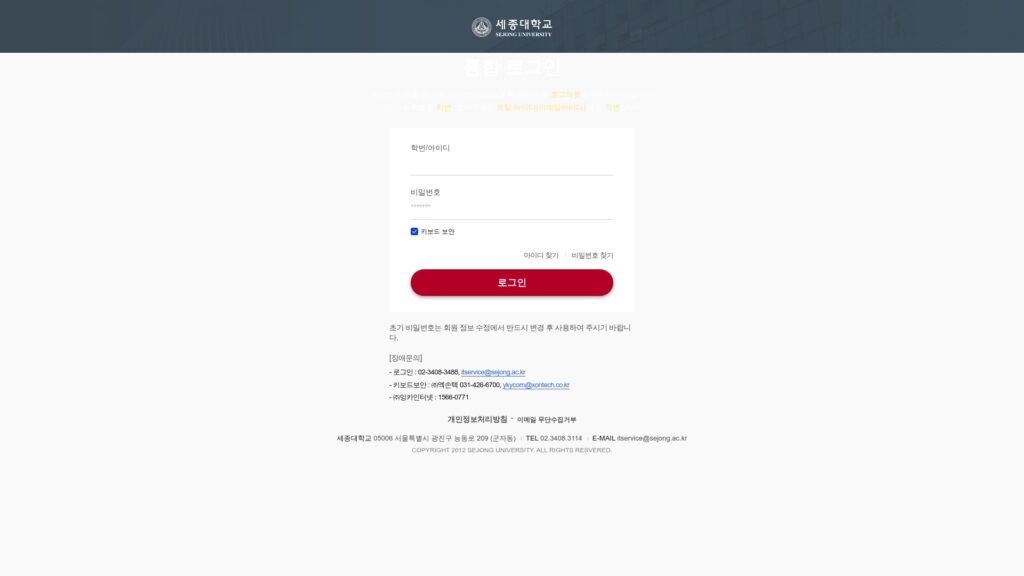Focus the 비밀번호 password field
The image size is (1024, 576).
coord(511,208)
